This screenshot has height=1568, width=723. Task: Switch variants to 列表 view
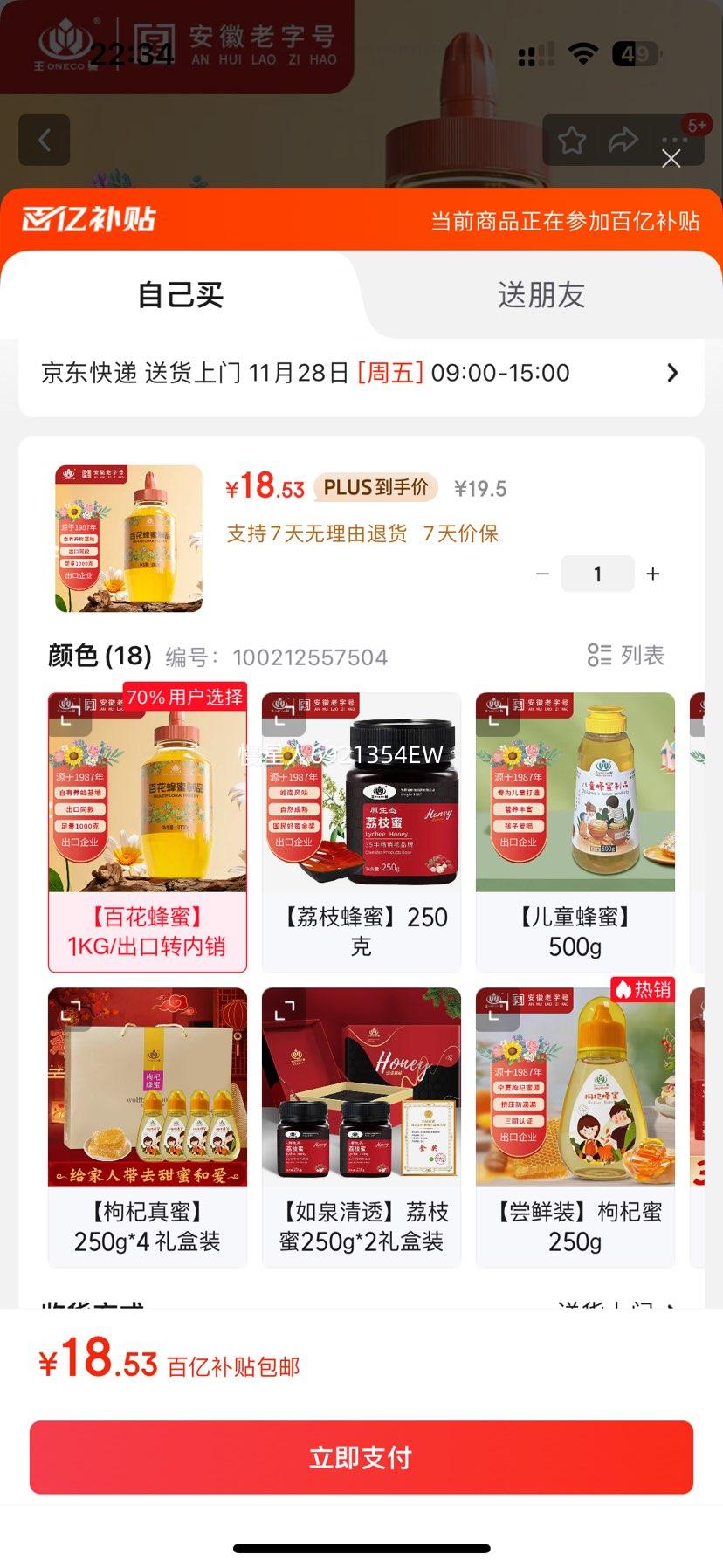tap(626, 655)
